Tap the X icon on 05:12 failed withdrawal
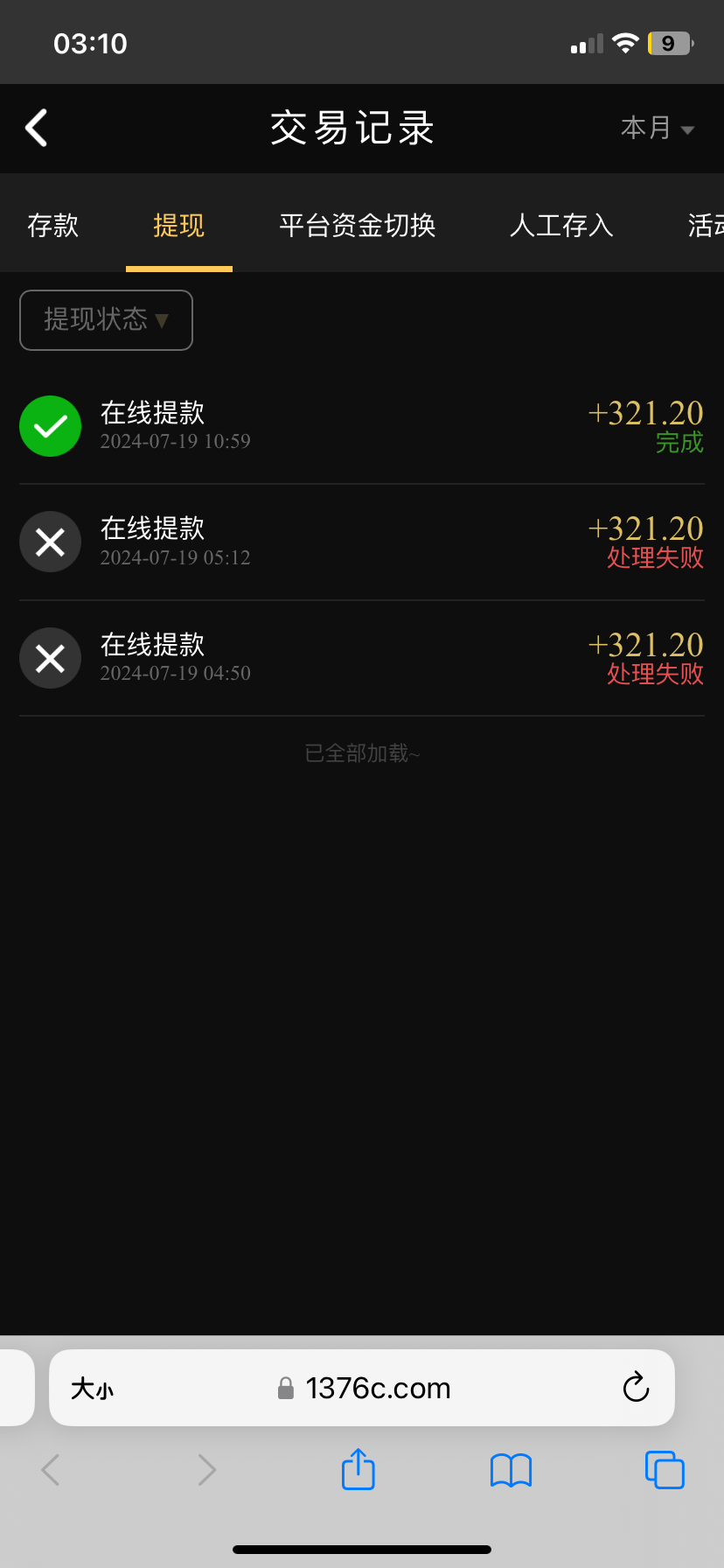724x1568 pixels. point(50,542)
